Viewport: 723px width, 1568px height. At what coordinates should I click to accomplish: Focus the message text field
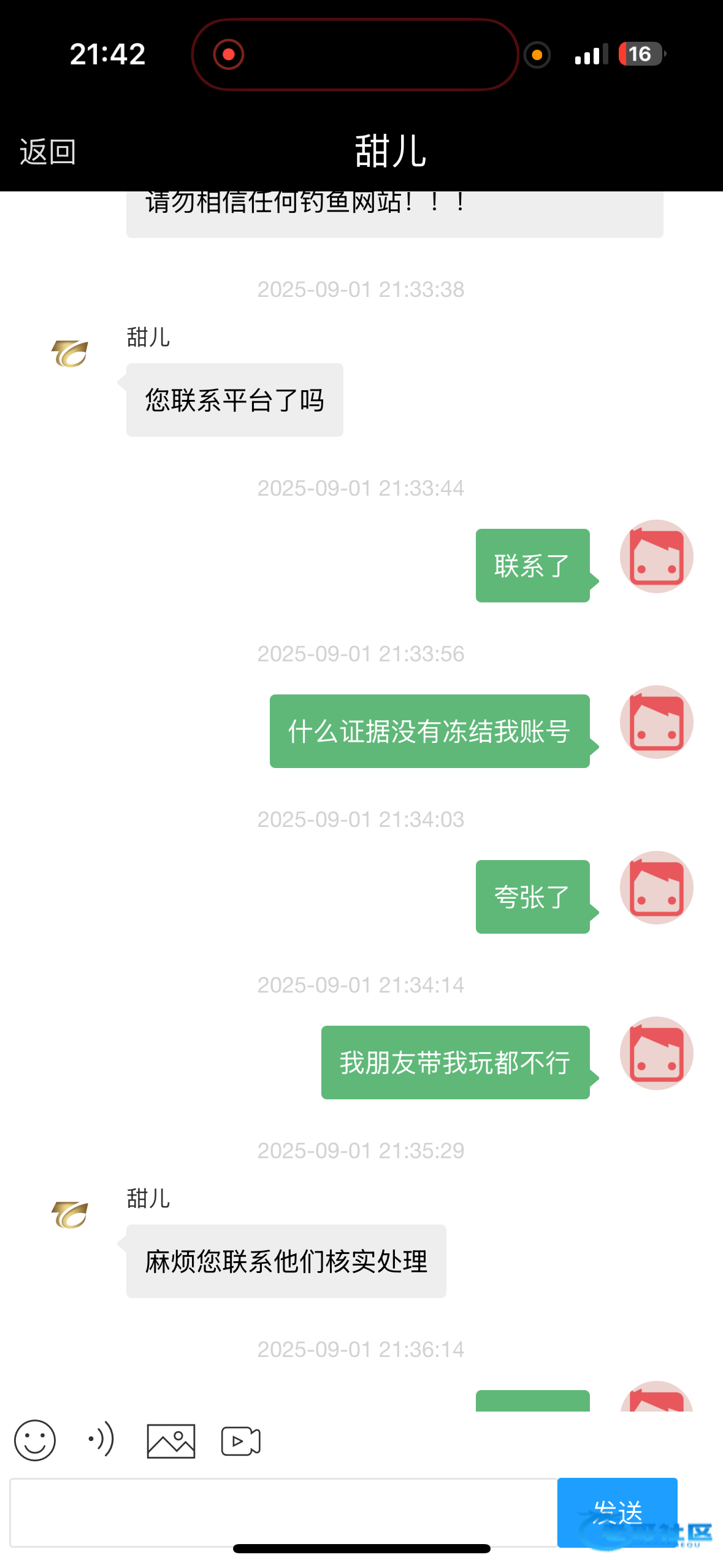(x=283, y=1512)
